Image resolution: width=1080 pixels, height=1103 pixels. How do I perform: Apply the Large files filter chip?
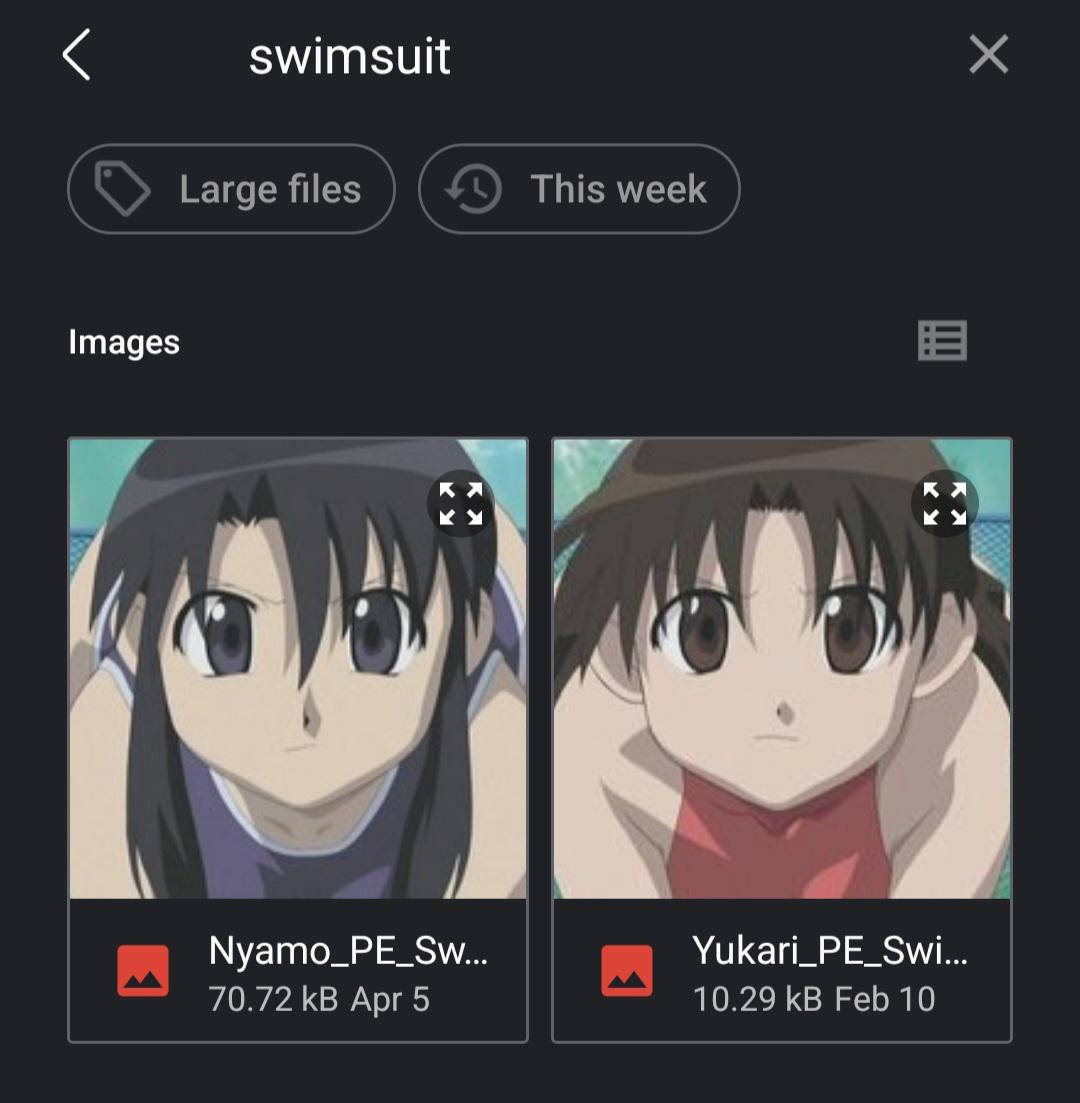[x=231, y=189]
